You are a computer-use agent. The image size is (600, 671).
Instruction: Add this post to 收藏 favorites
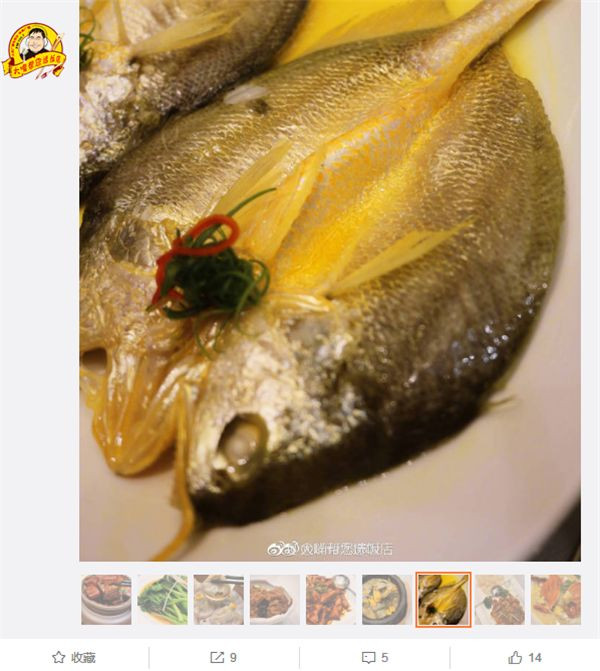pyautogui.click(x=74, y=657)
